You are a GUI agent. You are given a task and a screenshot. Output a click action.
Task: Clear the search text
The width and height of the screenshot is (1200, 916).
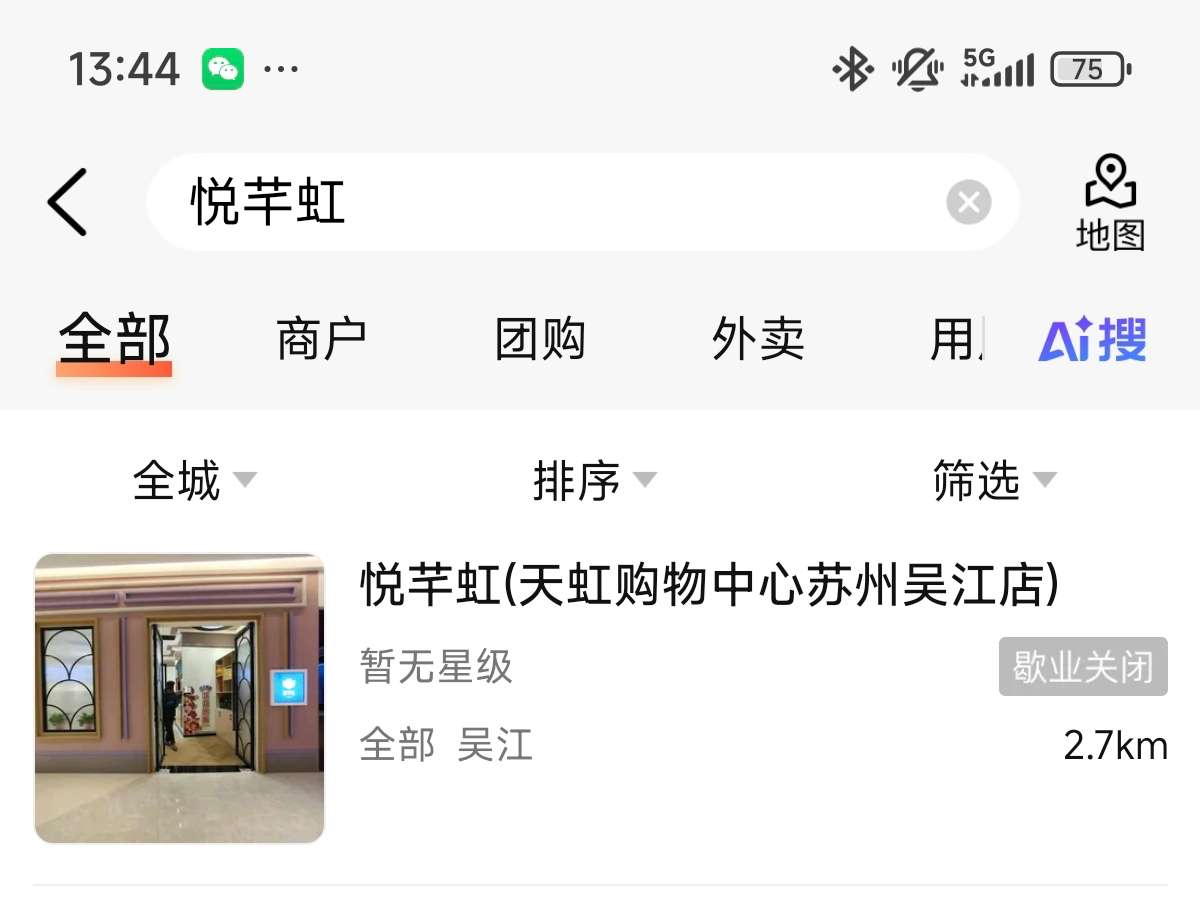[x=968, y=203]
